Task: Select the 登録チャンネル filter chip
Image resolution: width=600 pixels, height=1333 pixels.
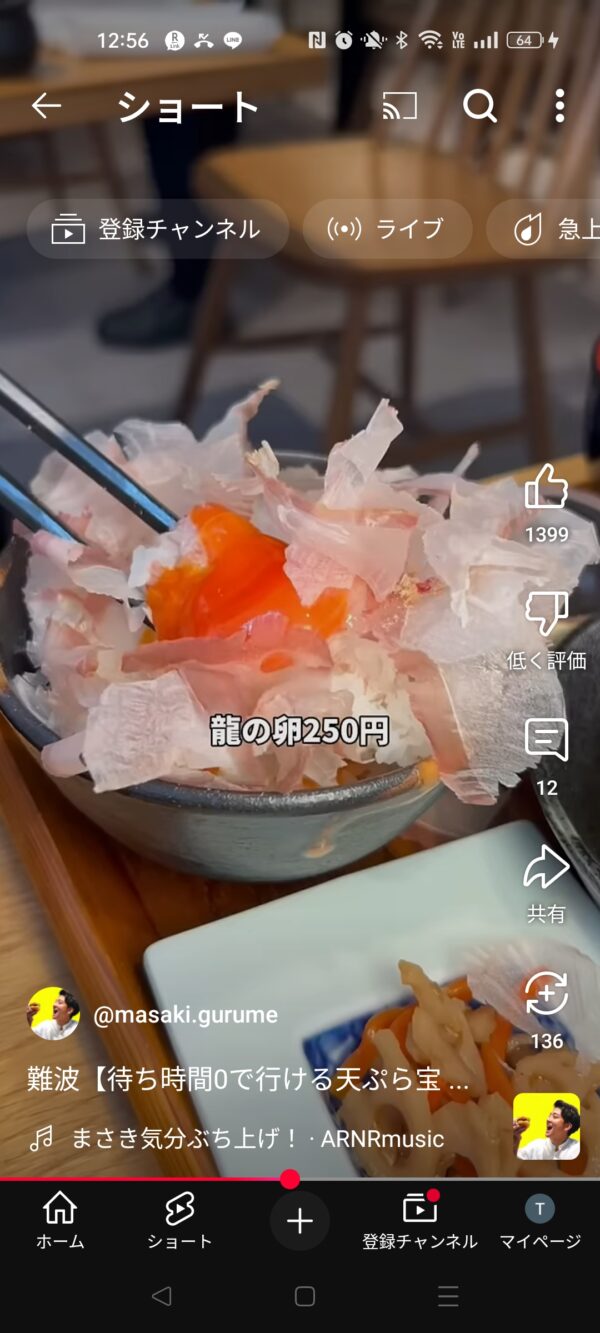Action: 157,229
